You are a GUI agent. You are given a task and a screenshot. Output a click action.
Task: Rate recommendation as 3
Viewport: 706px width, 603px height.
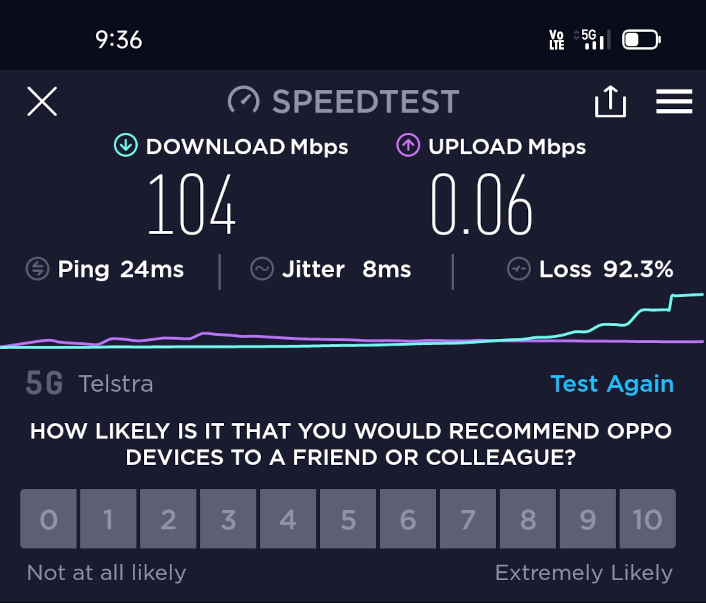point(228,519)
